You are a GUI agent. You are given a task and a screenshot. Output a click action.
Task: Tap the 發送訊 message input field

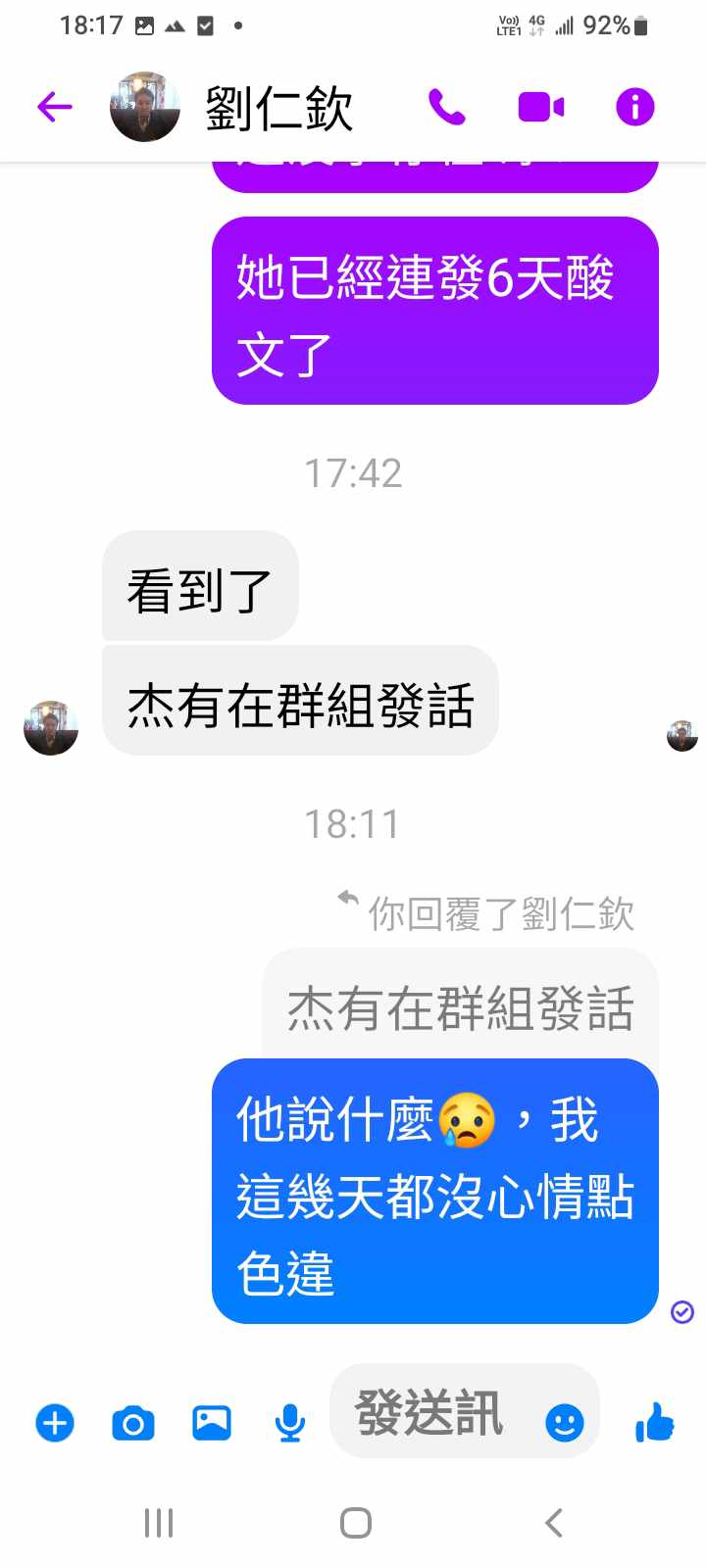coord(431,1413)
